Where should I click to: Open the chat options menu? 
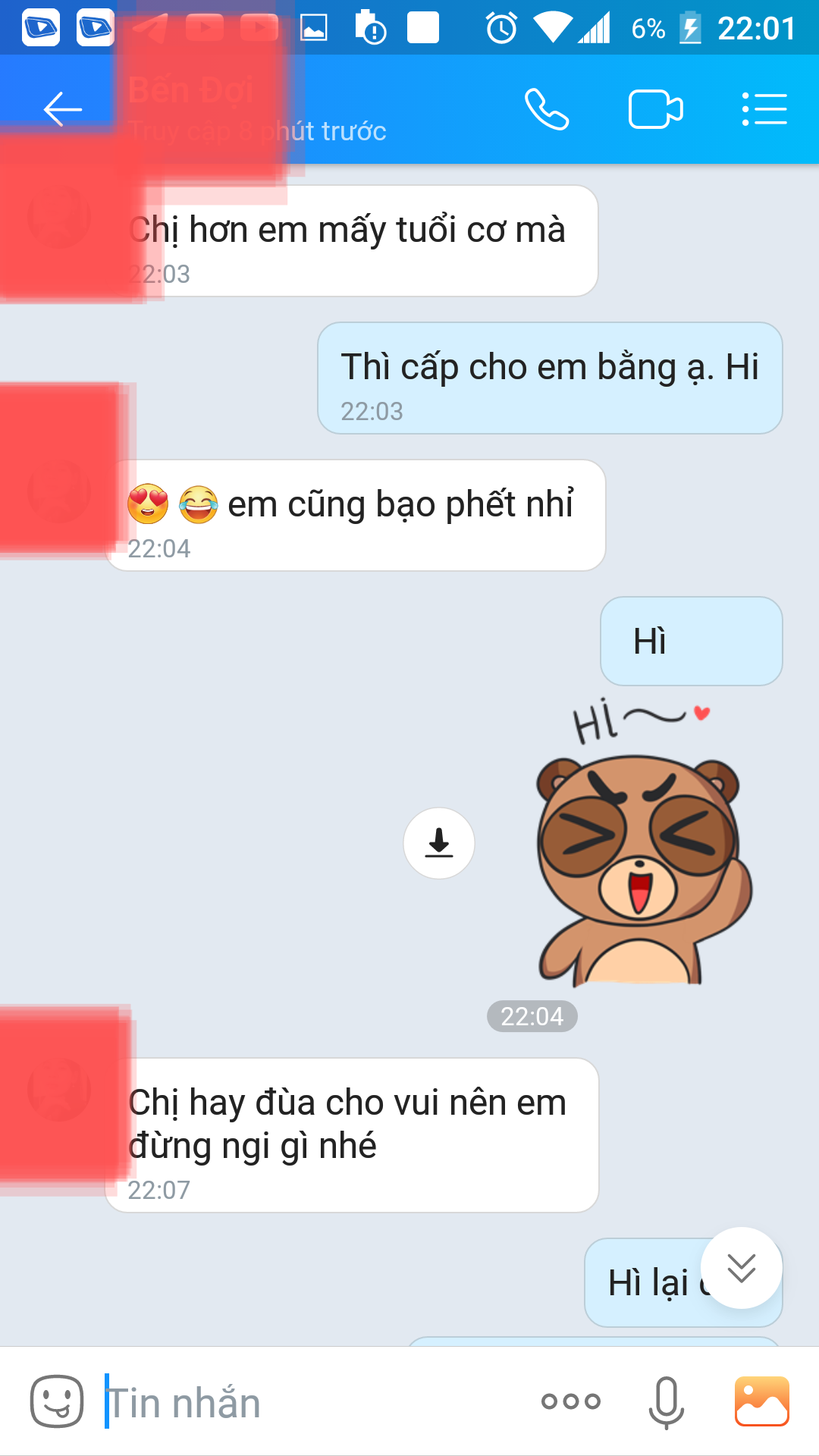764,110
